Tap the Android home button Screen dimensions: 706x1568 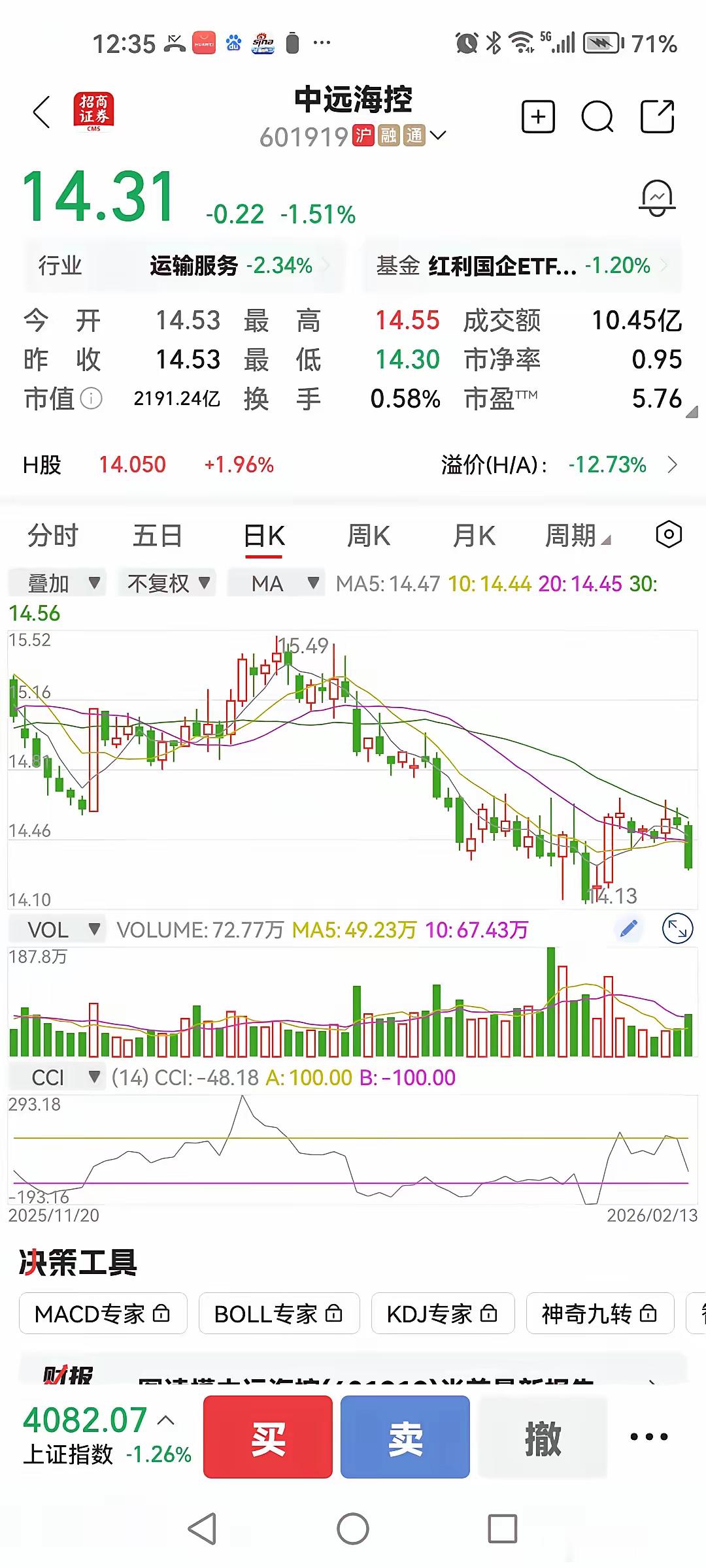point(353,1529)
